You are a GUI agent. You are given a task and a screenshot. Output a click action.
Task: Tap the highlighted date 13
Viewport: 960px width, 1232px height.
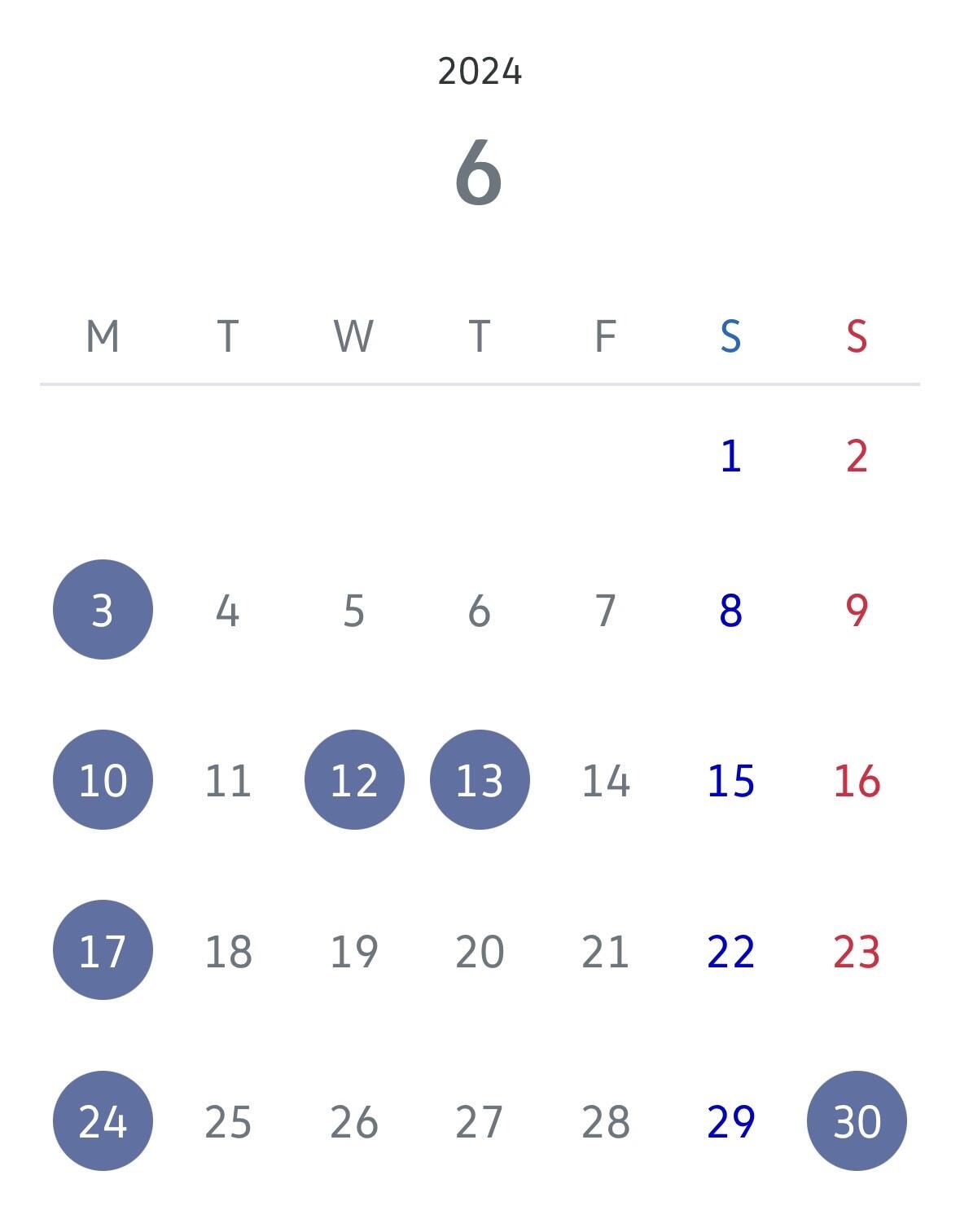pyautogui.click(x=480, y=780)
